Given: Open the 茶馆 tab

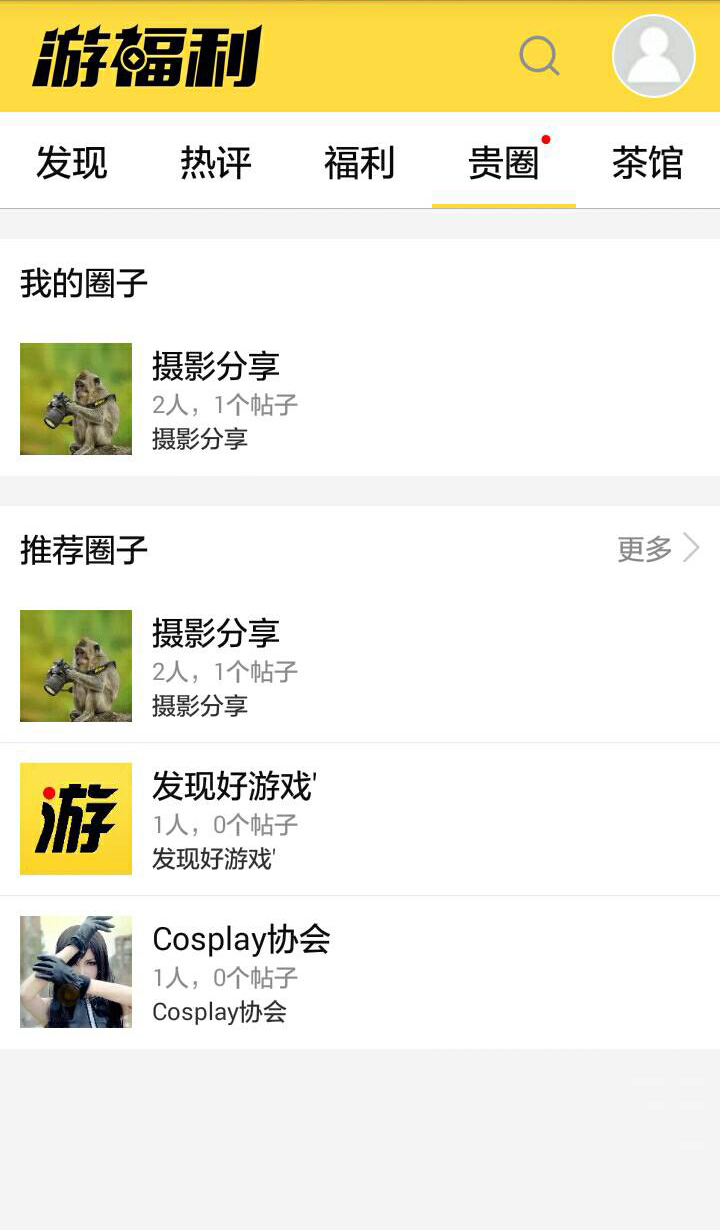Looking at the screenshot, I should [648, 163].
